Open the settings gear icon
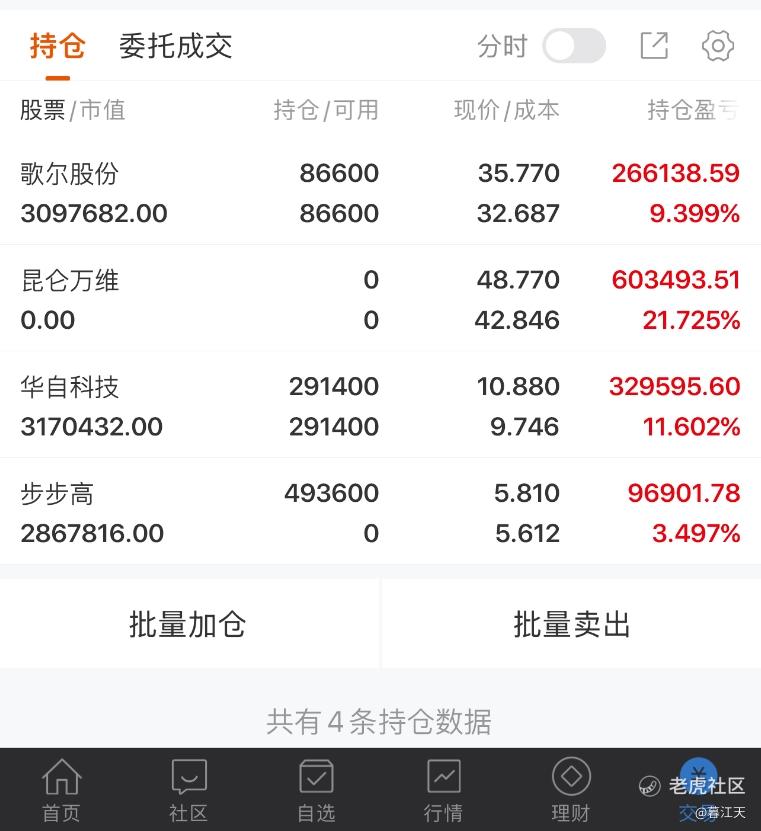This screenshot has height=831, width=761. [718, 46]
